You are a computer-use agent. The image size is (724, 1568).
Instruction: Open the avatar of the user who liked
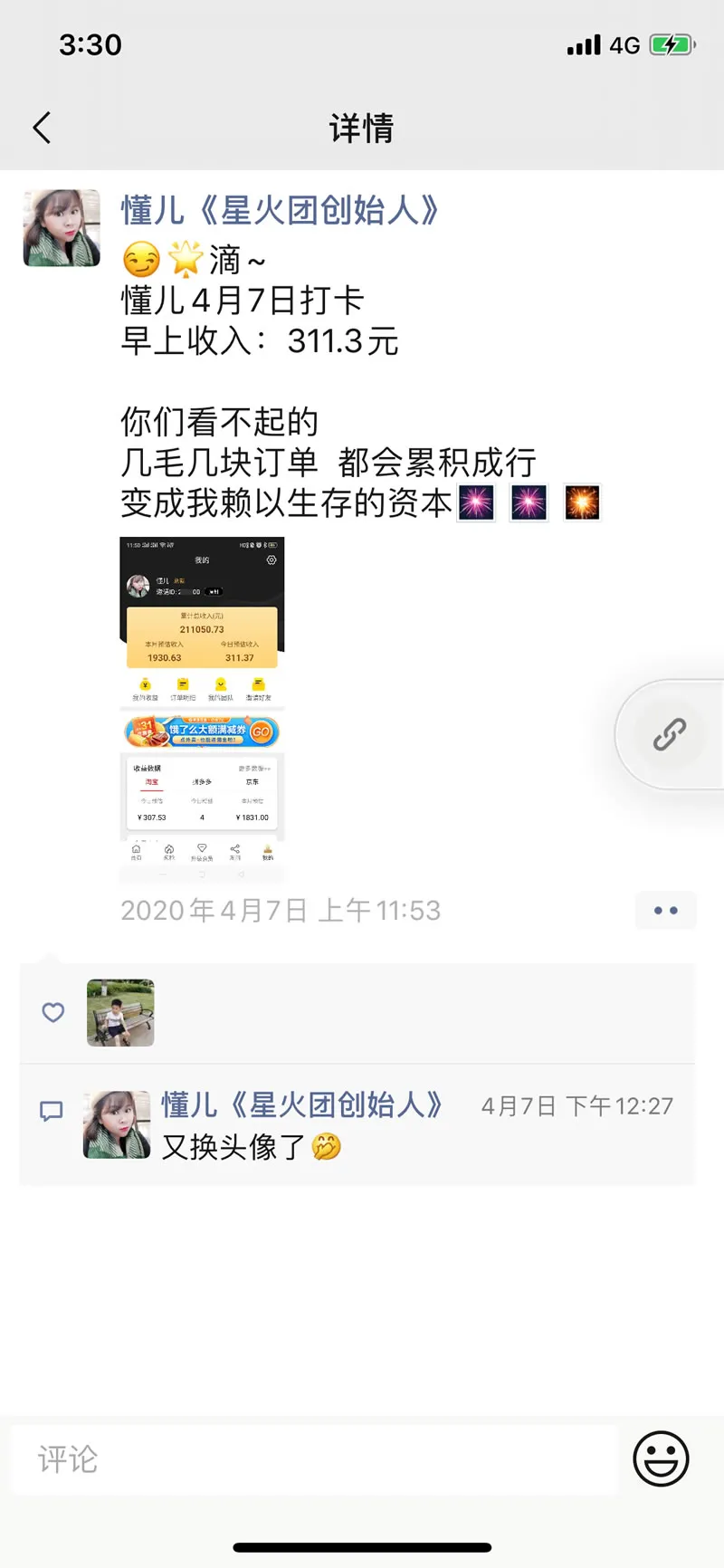pos(120,1013)
